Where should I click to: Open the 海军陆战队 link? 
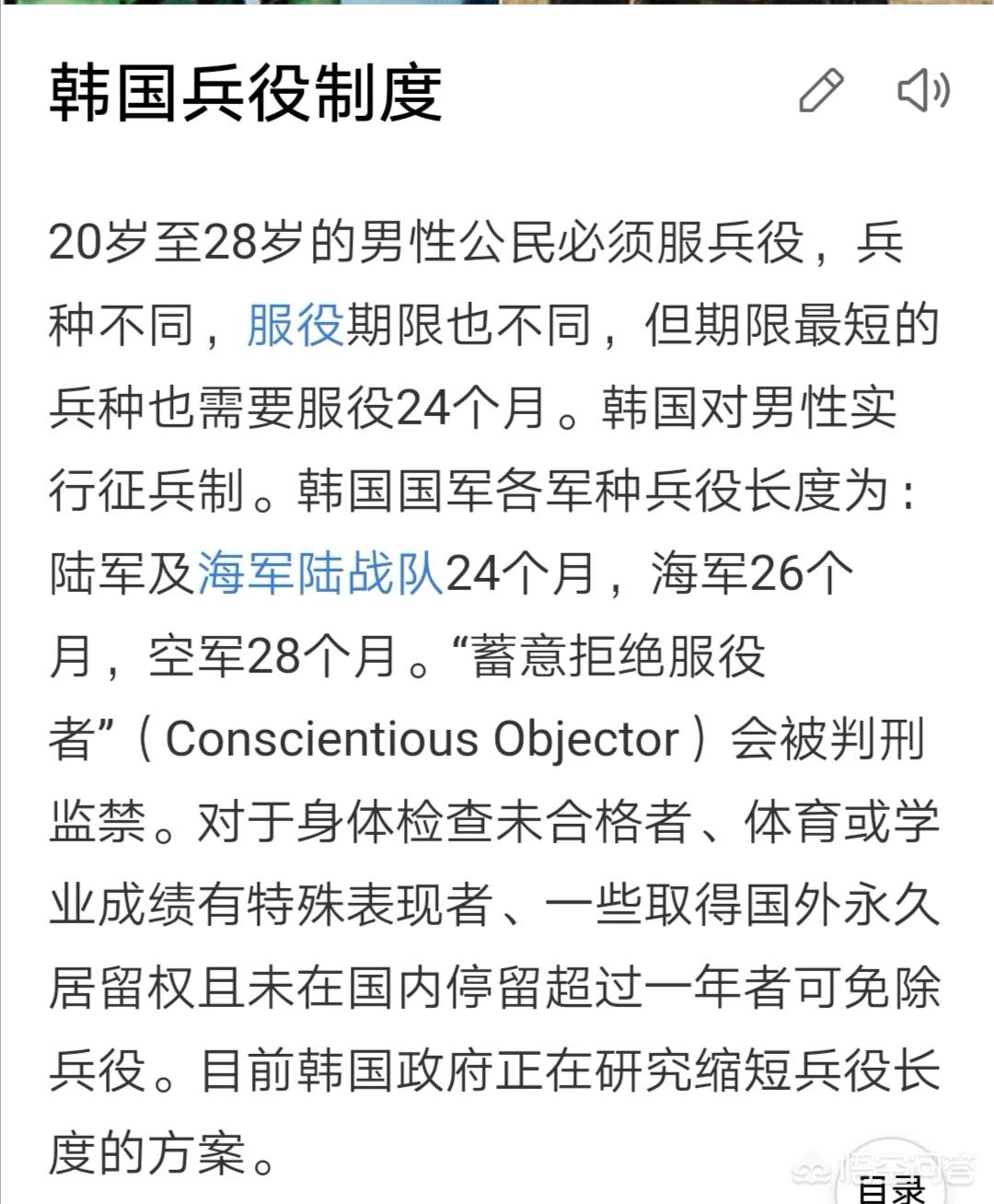pos(320,573)
